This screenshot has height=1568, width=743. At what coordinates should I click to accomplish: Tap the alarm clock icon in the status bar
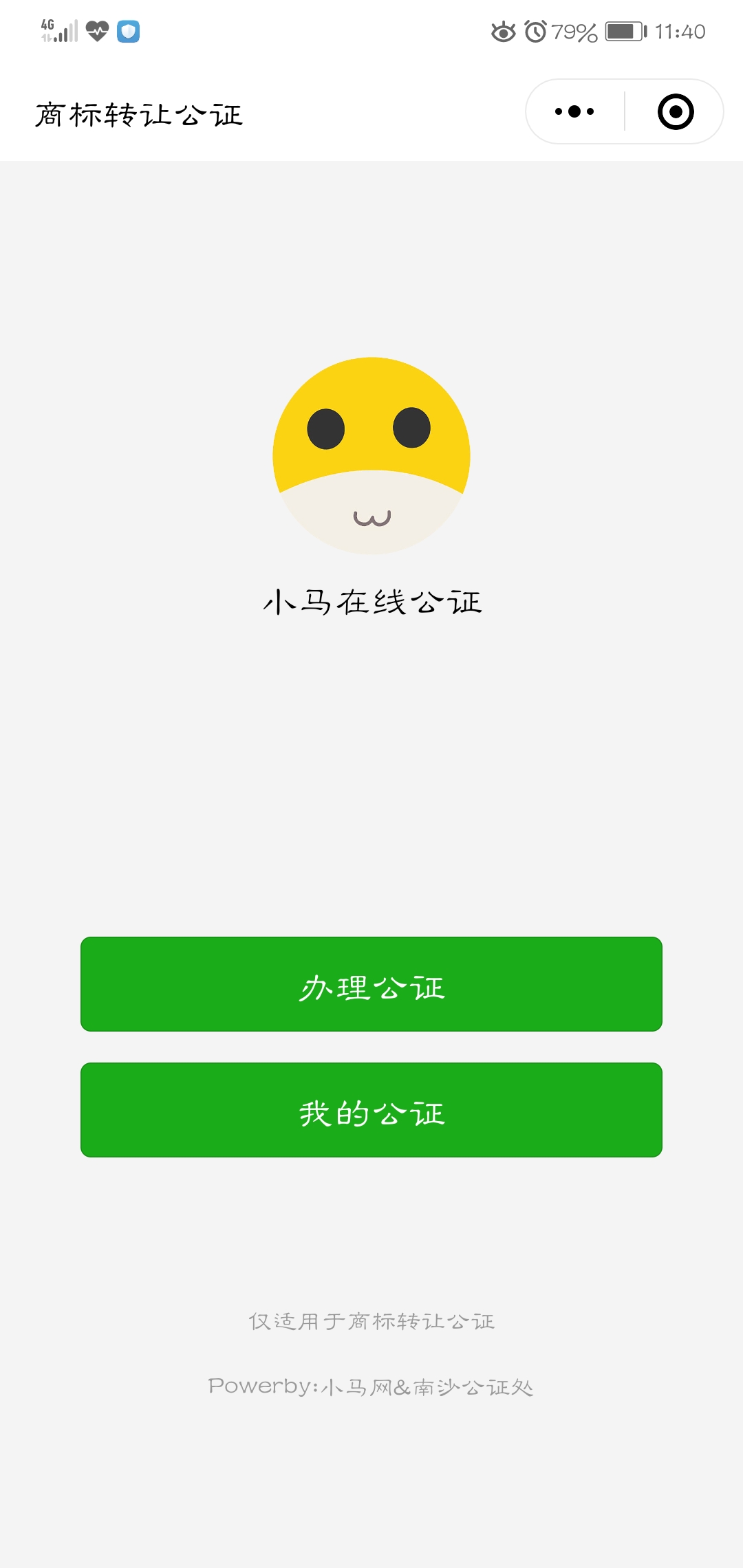coord(535,31)
